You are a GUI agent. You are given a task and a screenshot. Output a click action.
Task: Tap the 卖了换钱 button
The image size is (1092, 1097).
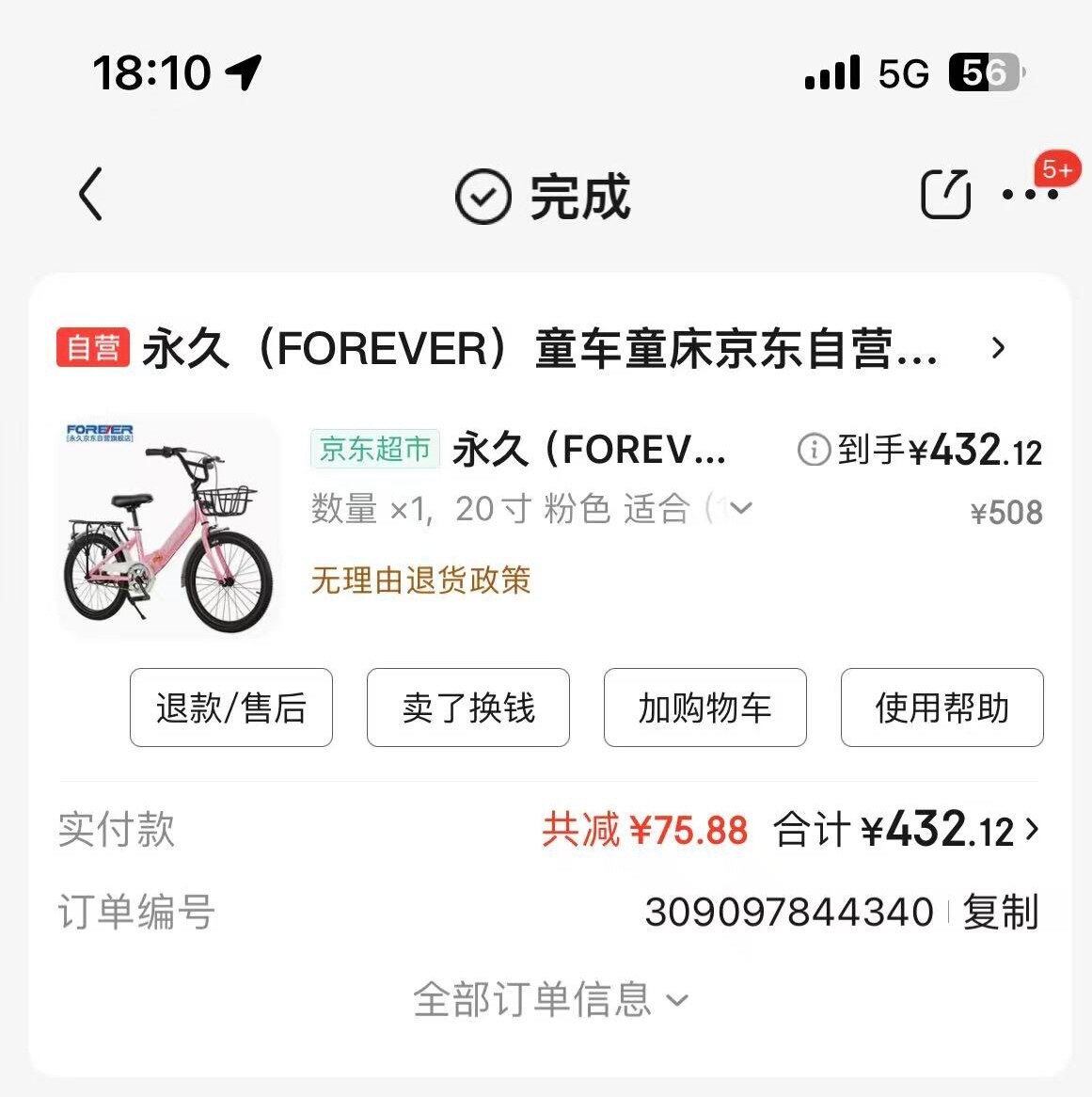pyautogui.click(x=468, y=707)
